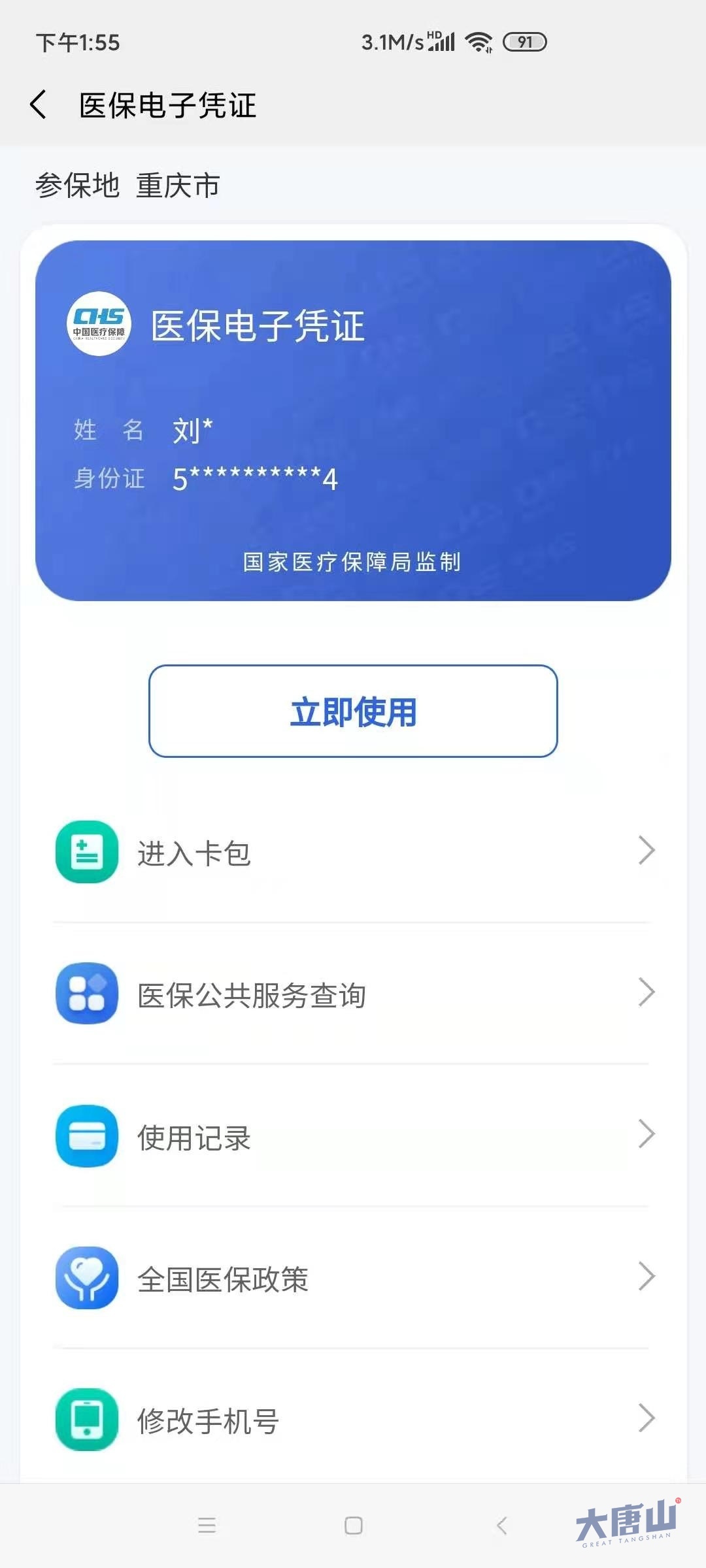The width and height of the screenshot is (706, 1568).
Task: View 使用记录
Action: click(x=353, y=1135)
